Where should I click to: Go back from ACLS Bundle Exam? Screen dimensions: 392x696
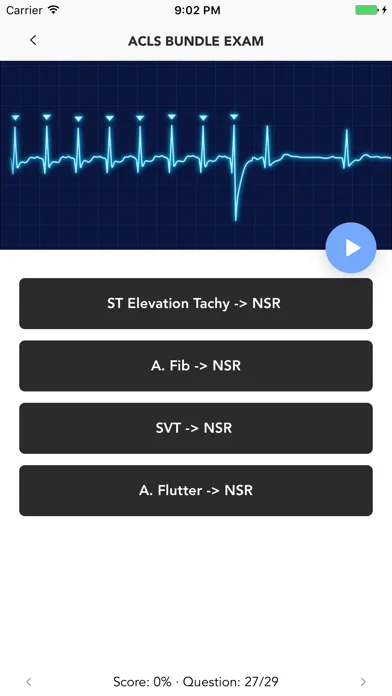pos(33,40)
